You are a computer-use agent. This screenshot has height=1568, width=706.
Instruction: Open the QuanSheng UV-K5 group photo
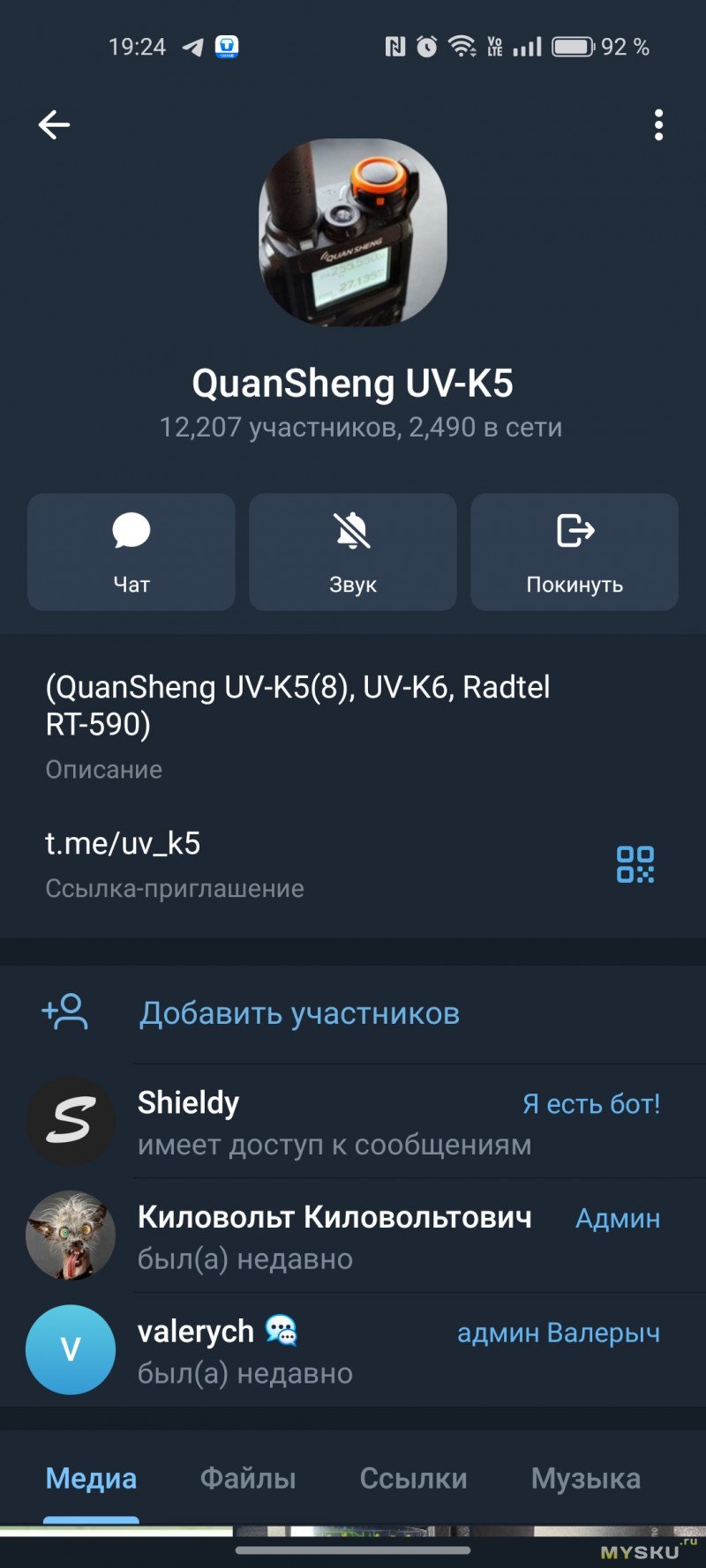coord(353,233)
